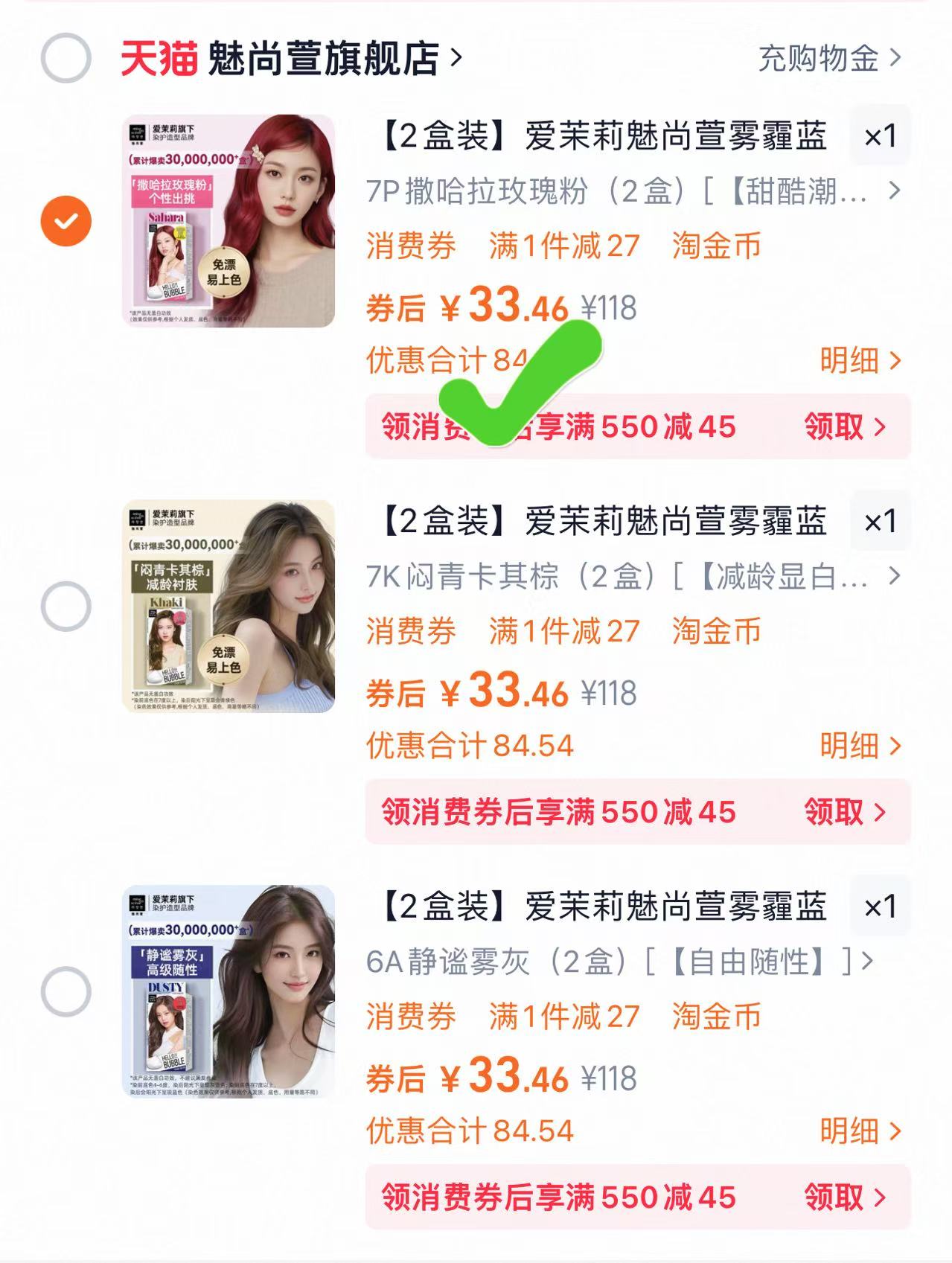Viewport: 952px width, 1263px height.
Task: Deselect the checked 7P 撒哈拉玫瑰粉 product
Action: coord(66,219)
